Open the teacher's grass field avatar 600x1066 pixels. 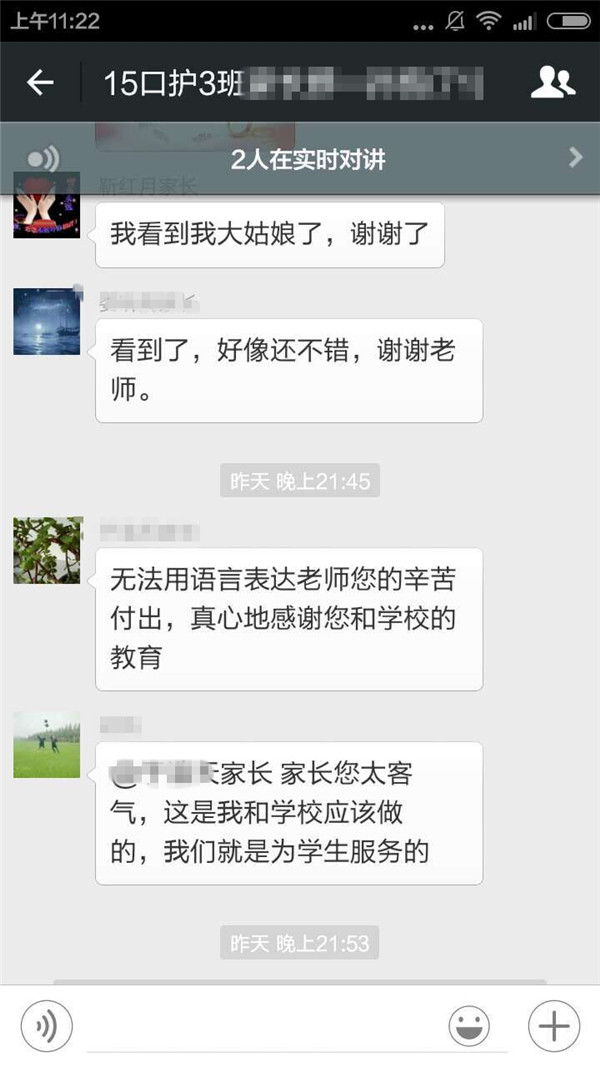click(47, 744)
